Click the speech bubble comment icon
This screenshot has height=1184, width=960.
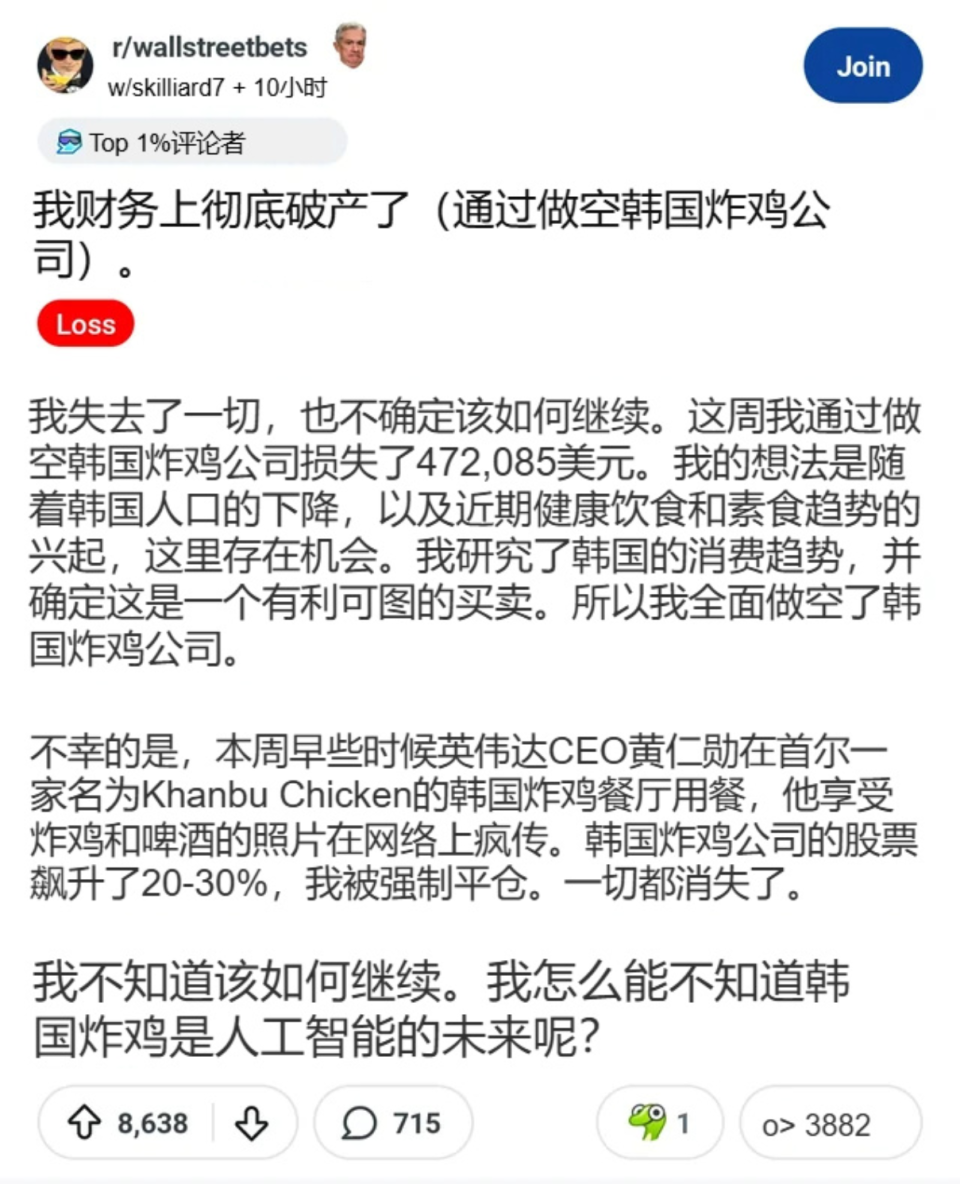pyautogui.click(x=359, y=1123)
